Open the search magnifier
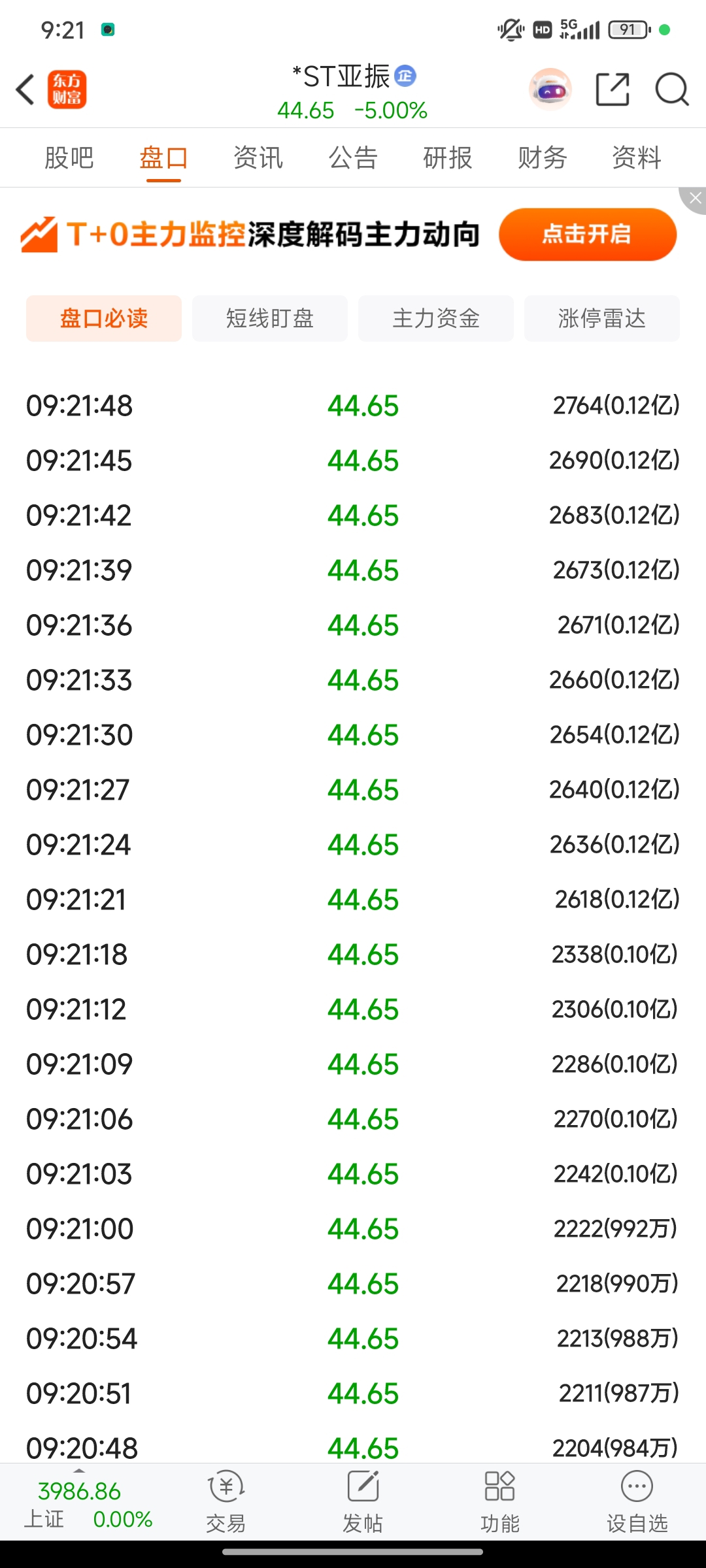 (x=671, y=90)
